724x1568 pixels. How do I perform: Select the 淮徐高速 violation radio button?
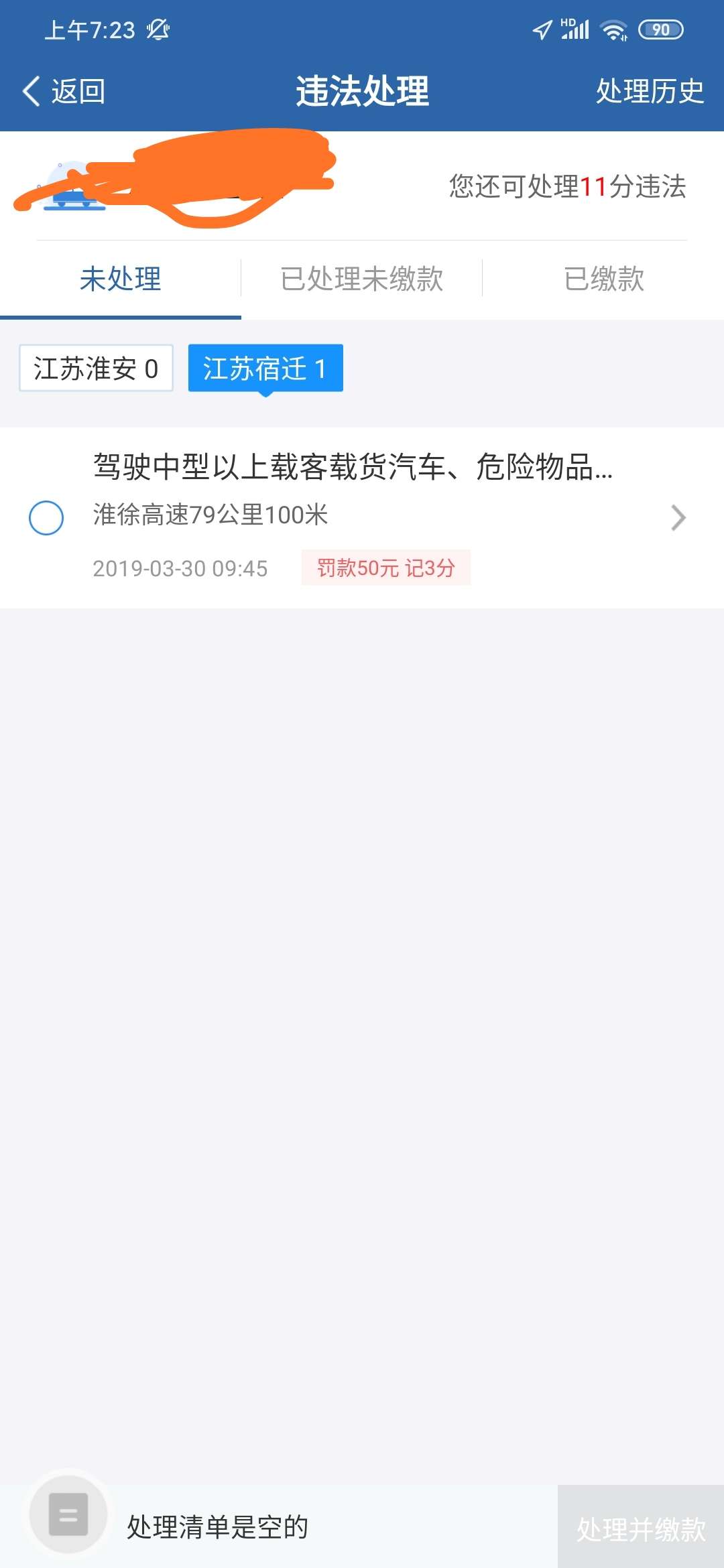[x=46, y=517]
